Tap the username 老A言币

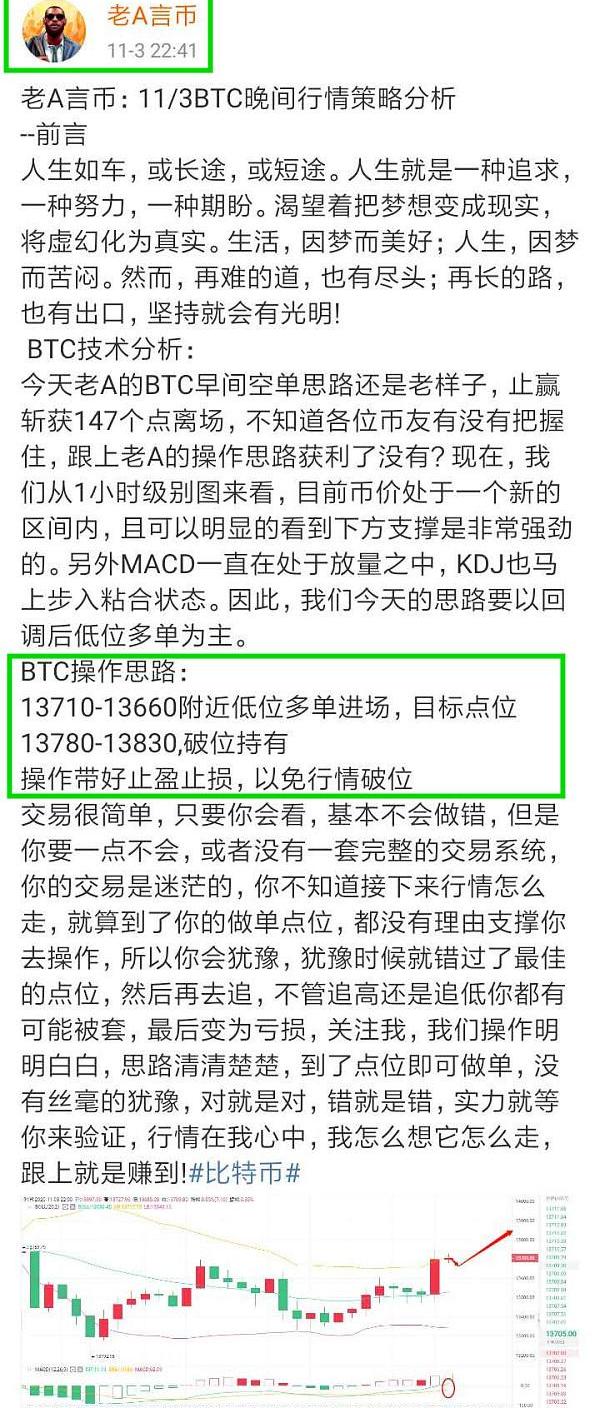[x=151, y=16]
